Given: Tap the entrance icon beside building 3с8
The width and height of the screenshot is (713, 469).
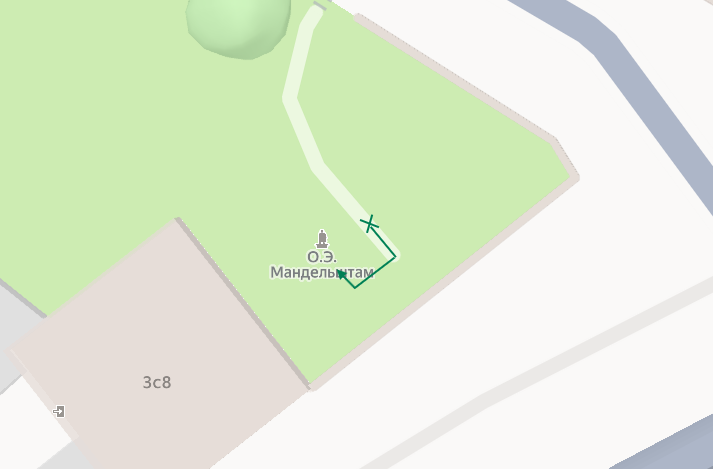Looking at the screenshot, I should click(59, 411).
